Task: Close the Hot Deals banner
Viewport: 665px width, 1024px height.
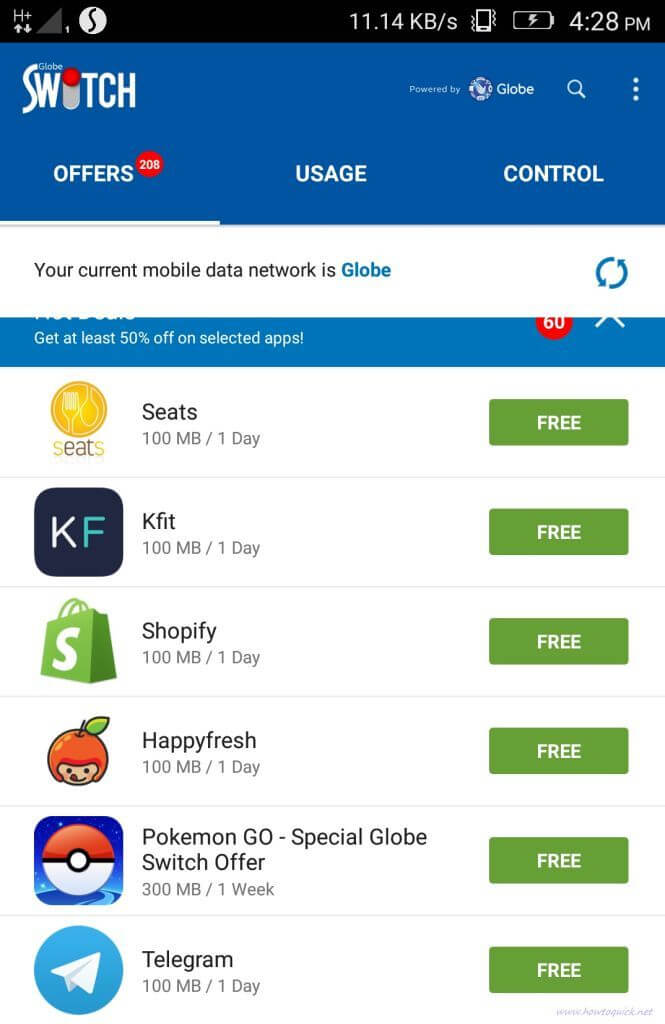Action: (610, 321)
